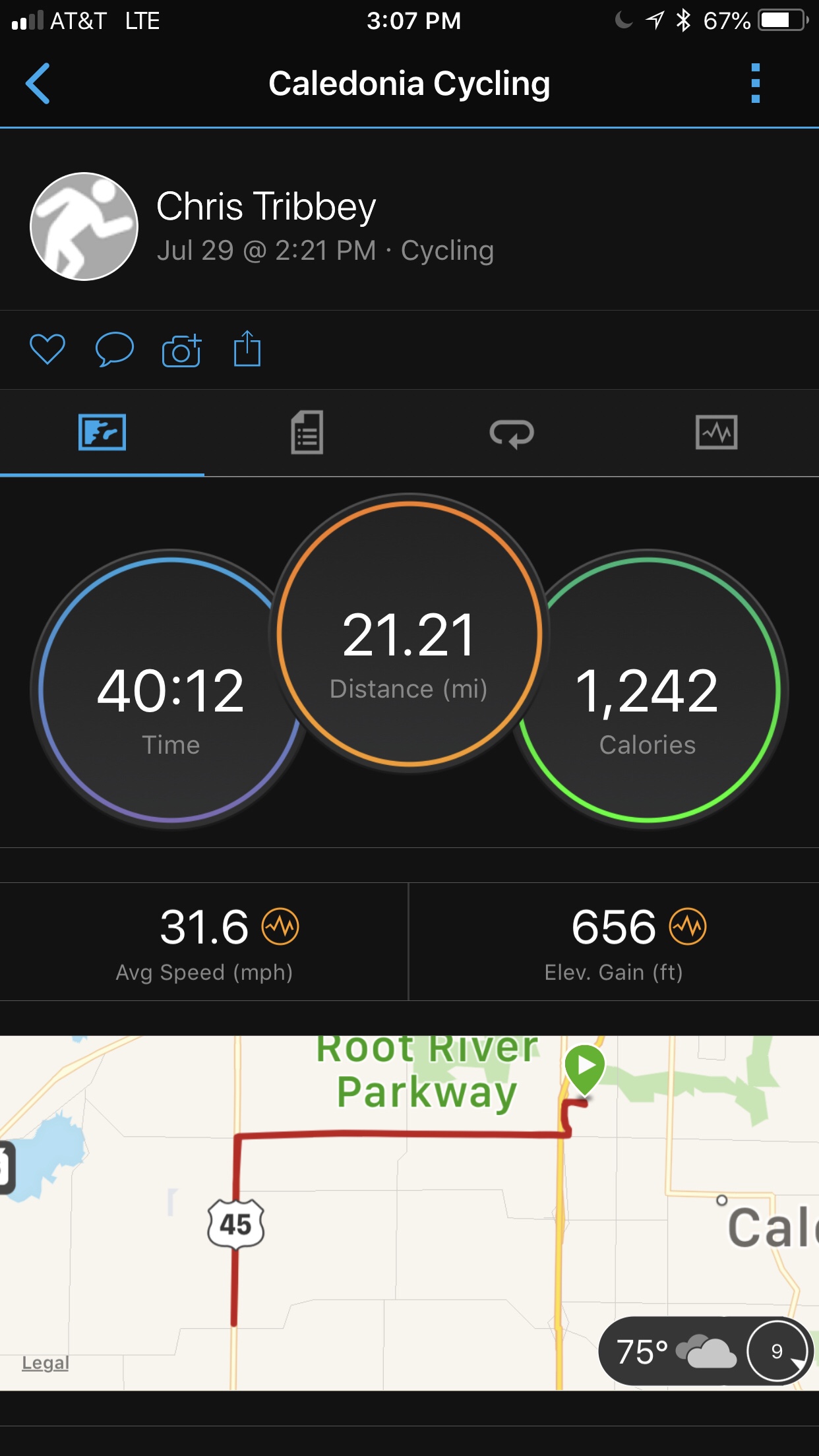Go back from Caledonia Cycling

pyautogui.click(x=38, y=84)
